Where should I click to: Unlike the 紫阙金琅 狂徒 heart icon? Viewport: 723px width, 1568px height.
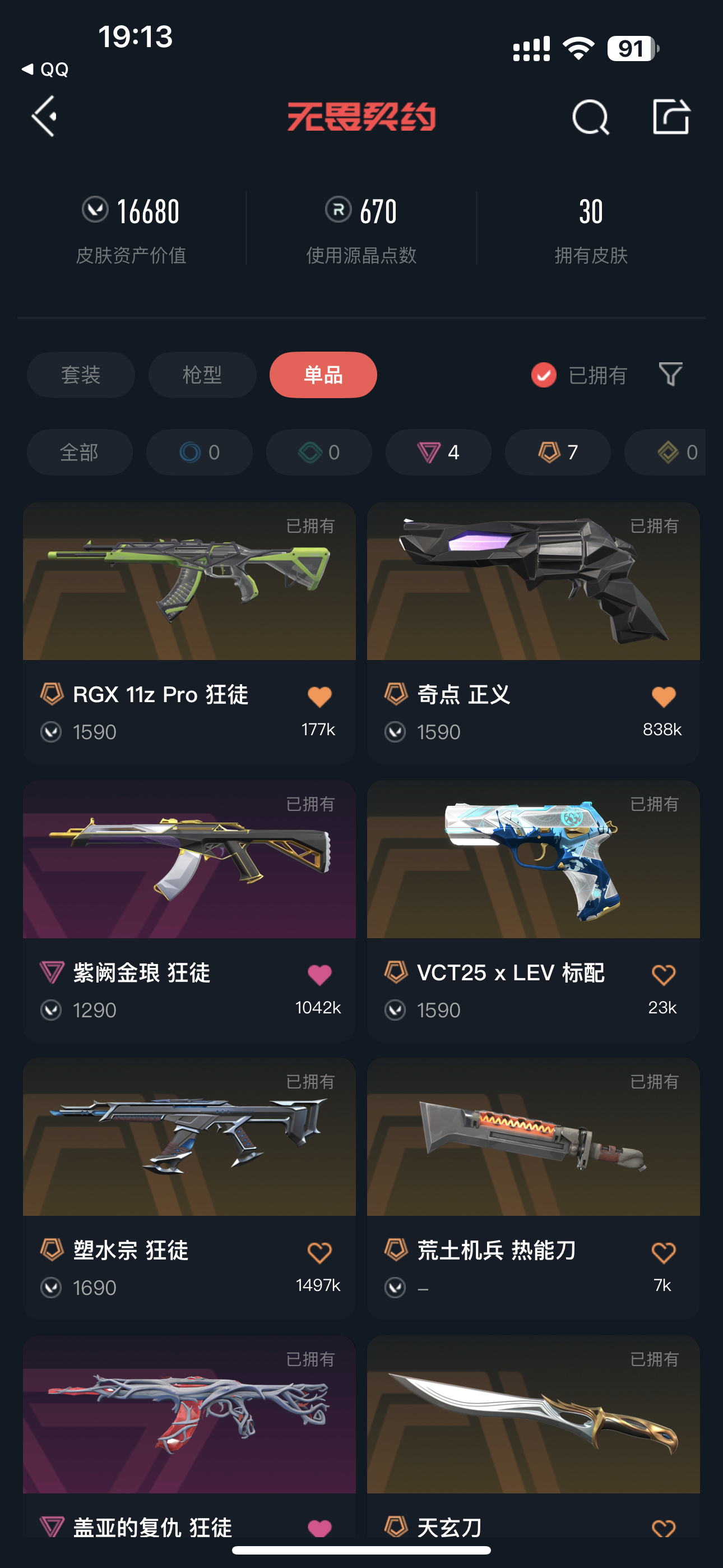point(319,975)
